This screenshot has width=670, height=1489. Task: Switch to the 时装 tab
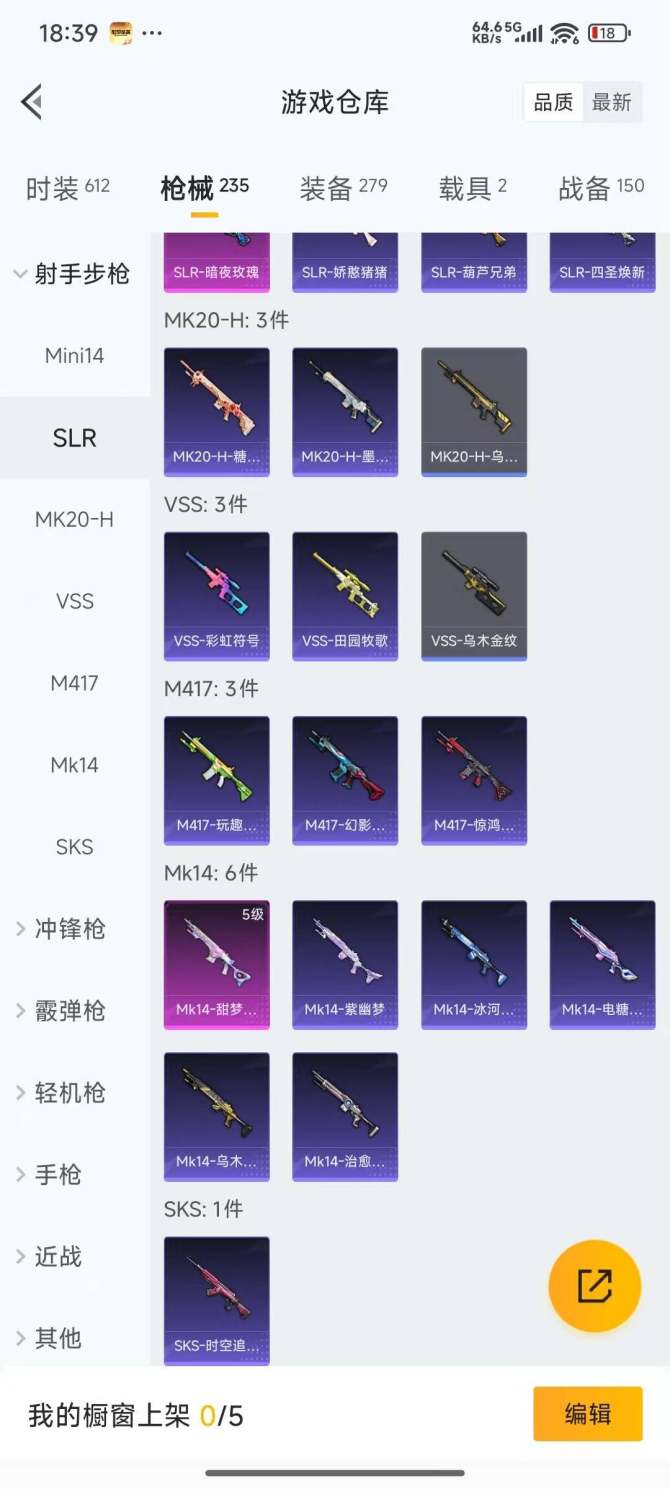pyautogui.click(x=67, y=188)
